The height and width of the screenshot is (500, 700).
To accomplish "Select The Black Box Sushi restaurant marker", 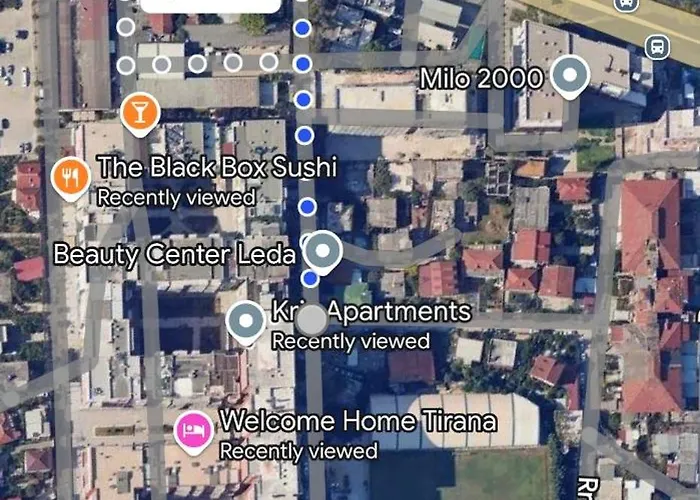I will pos(70,177).
